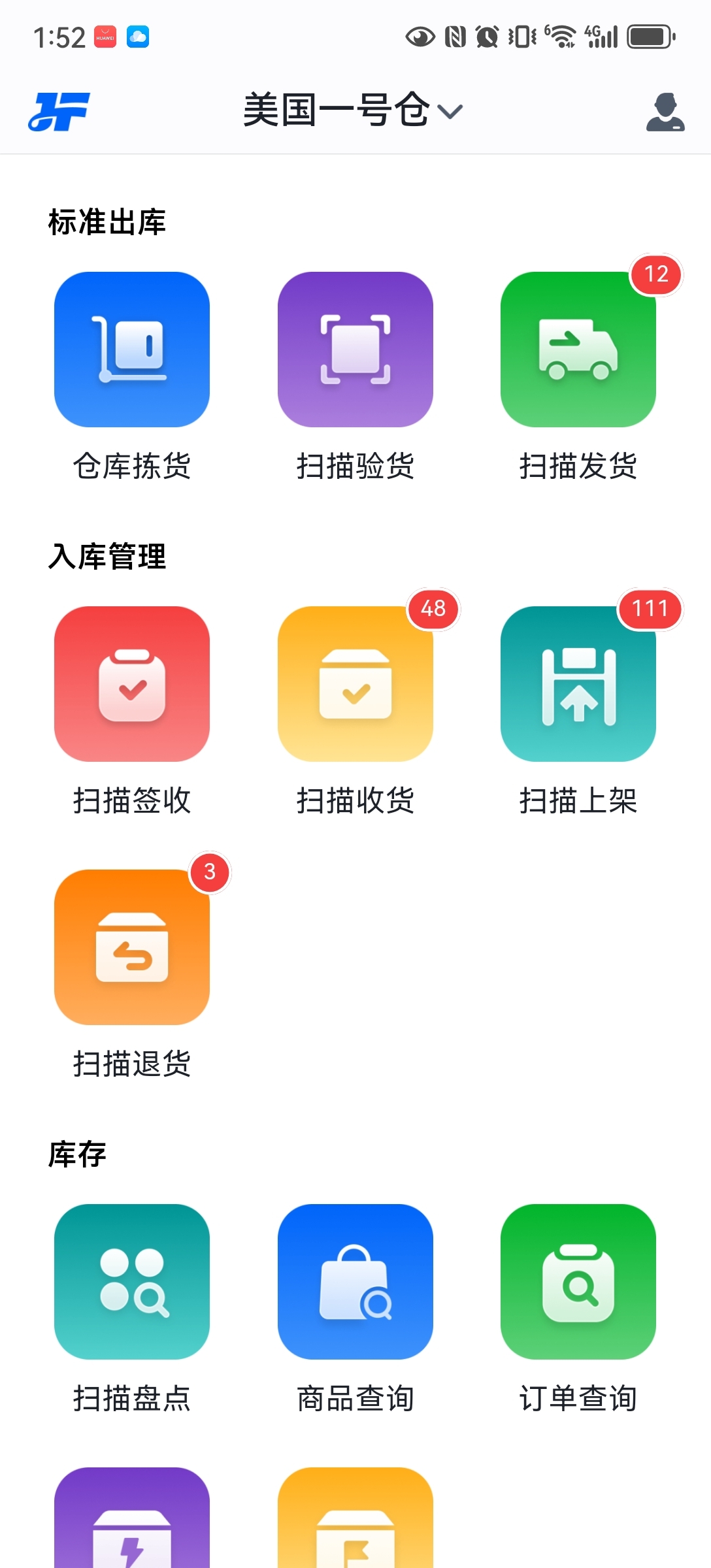Open the user profile icon
This screenshot has height=1568, width=711.
(x=665, y=112)
